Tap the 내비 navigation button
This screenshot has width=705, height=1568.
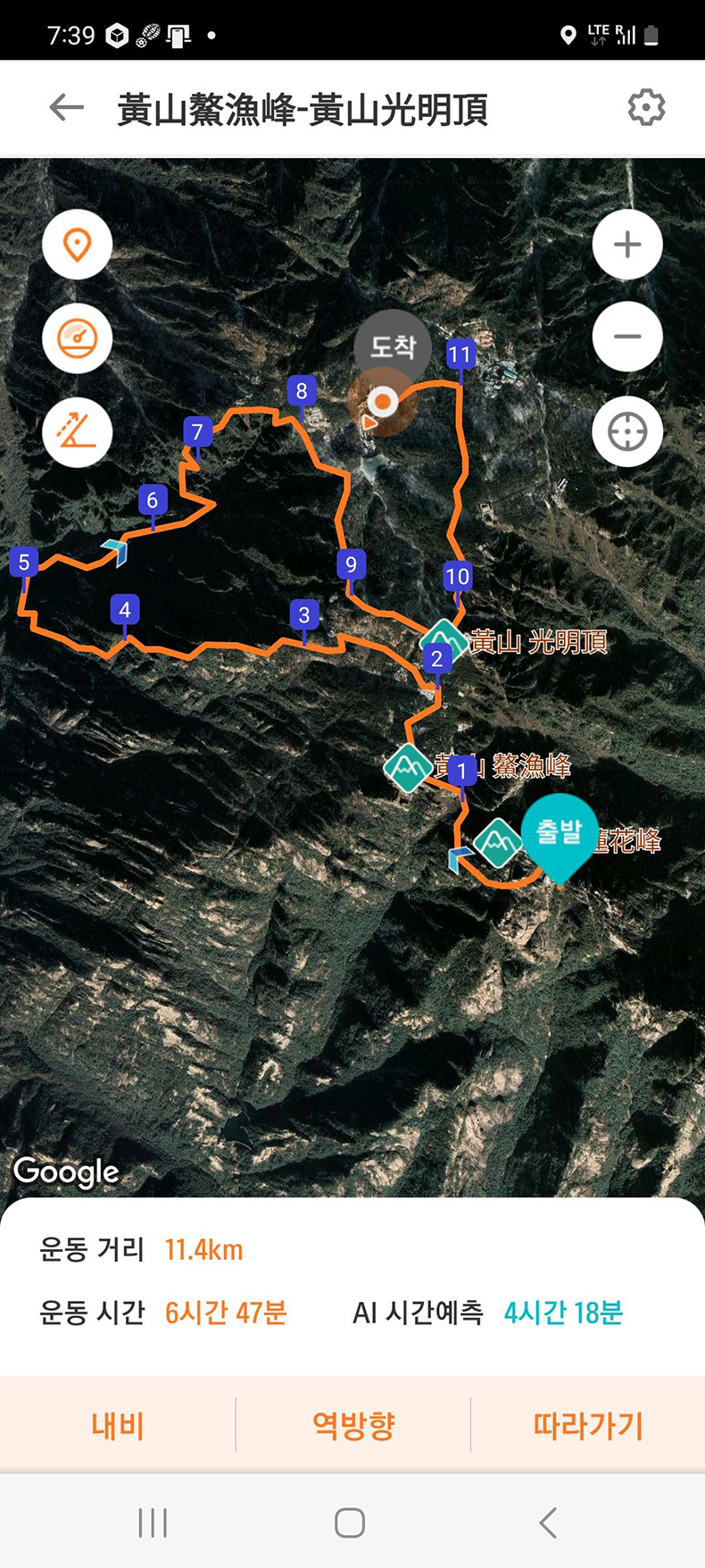(117, 1425)
